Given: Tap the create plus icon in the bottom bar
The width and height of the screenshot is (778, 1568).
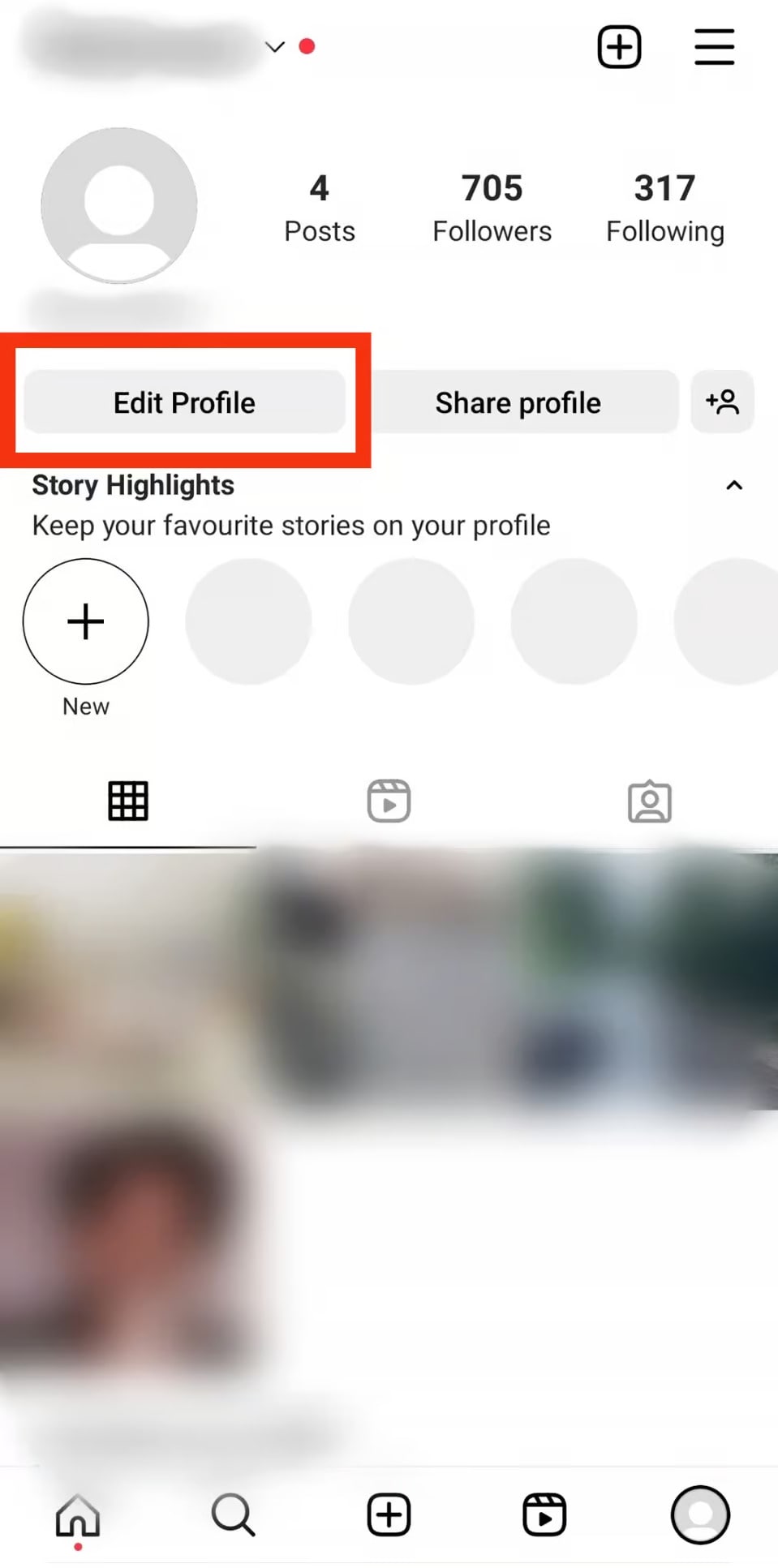Looking at the screenshot, I should [x=389, y=1515].
